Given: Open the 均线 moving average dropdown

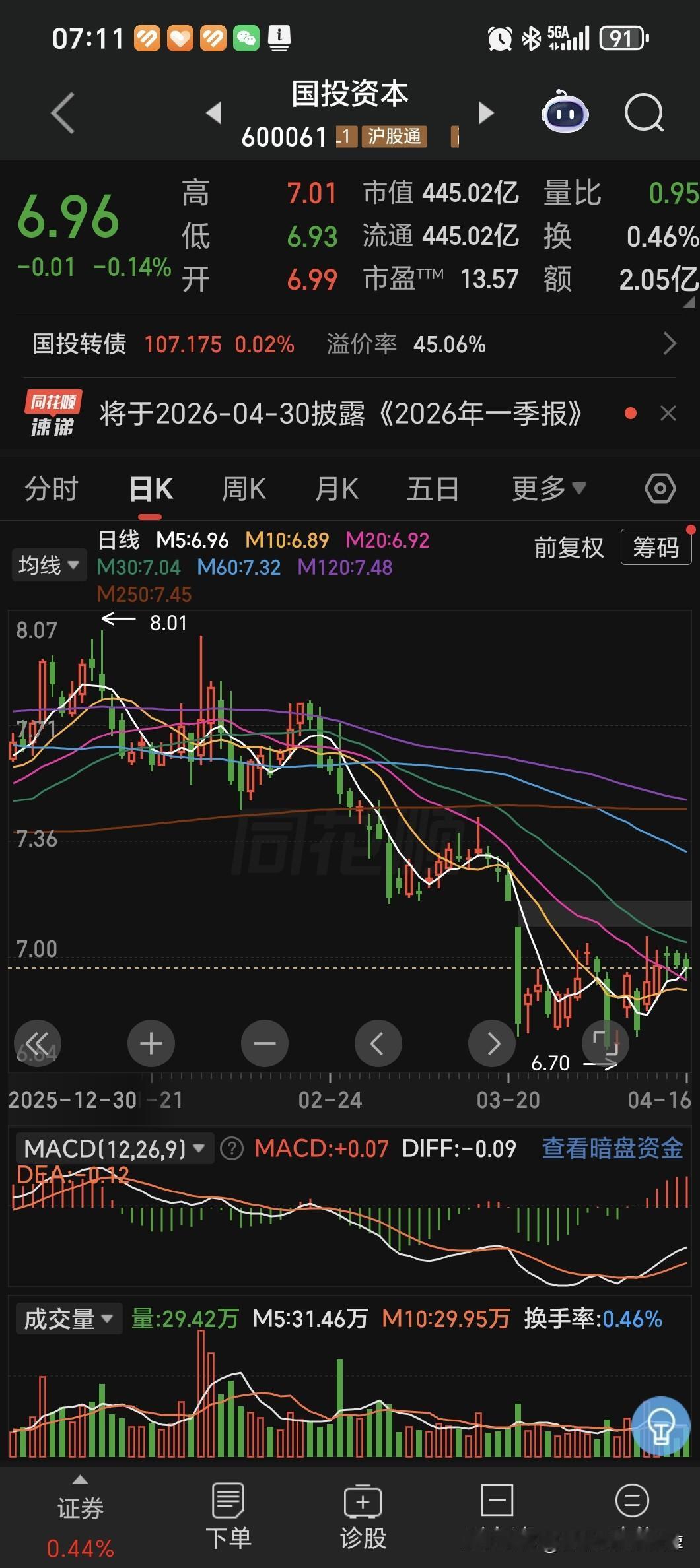Looking at the screenshot, I should pyautogui.click(x=48, y=565).
